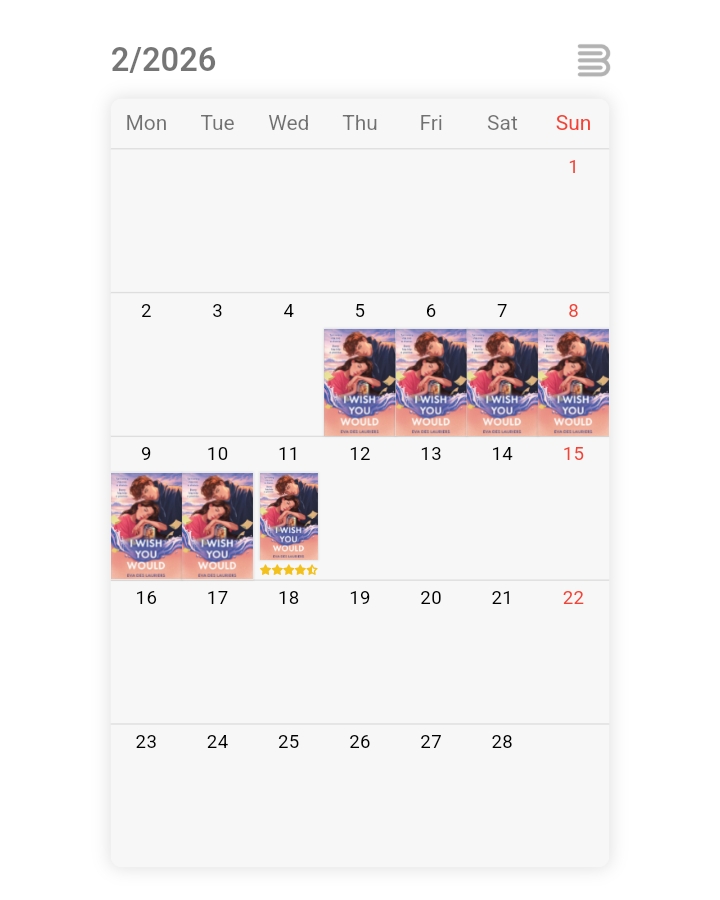Open the star-rated book on February 11
This screenshot has height=900, width=720.
[288, 520]
